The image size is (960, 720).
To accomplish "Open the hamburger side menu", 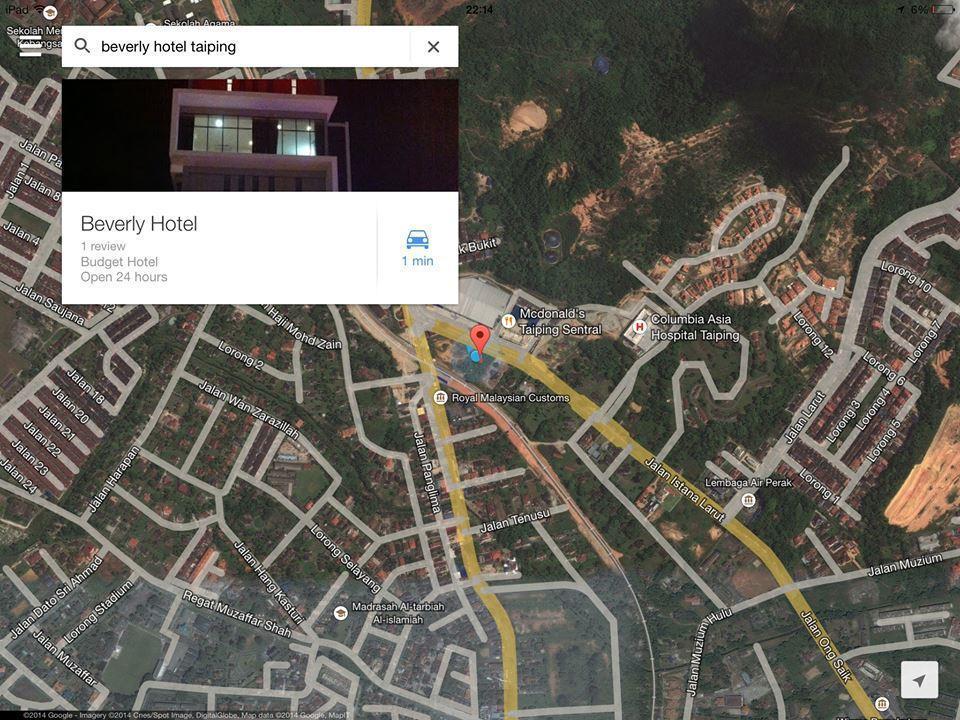I will click(31, 46).
